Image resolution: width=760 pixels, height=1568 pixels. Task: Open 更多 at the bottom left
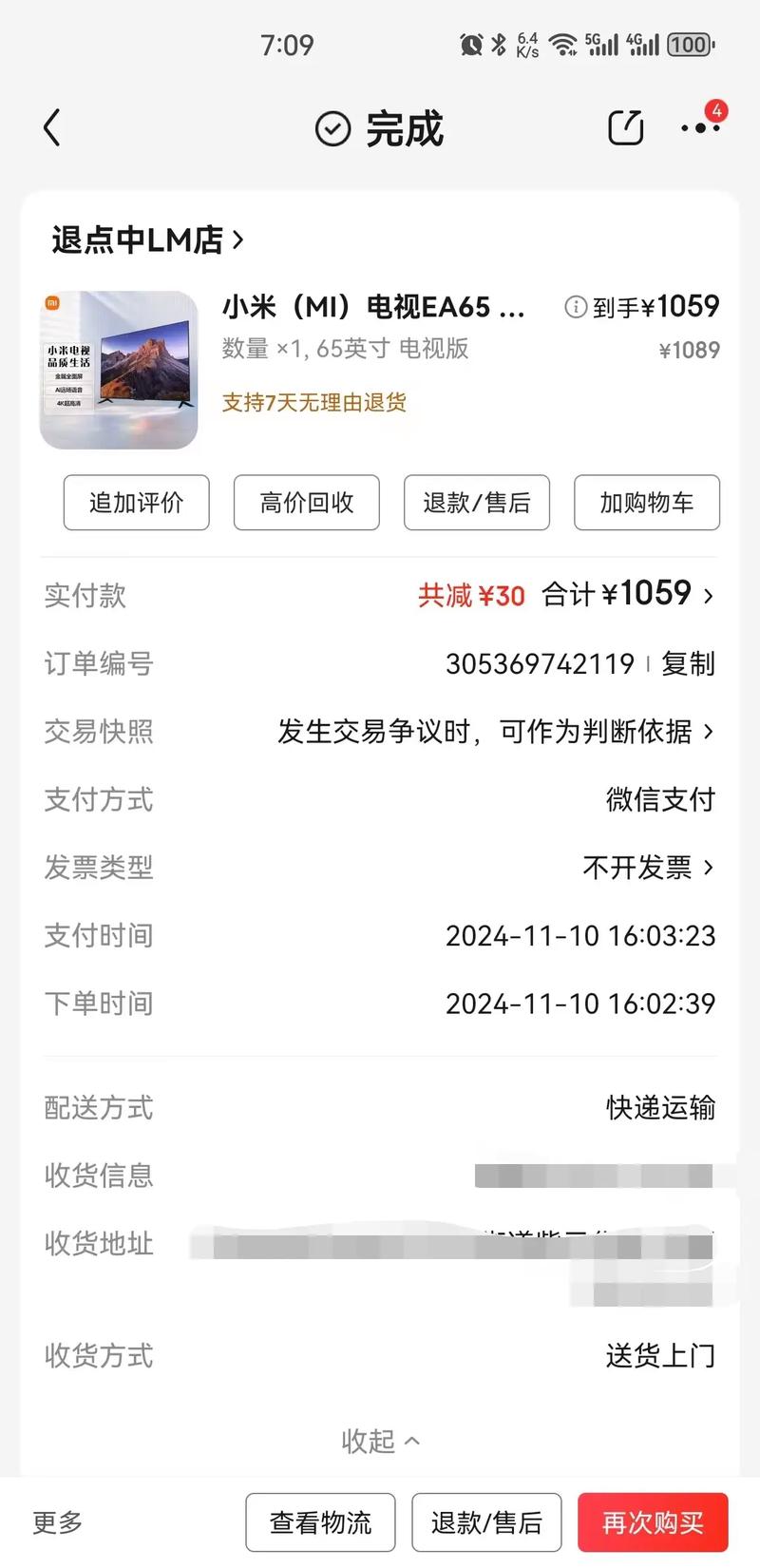57,1523
